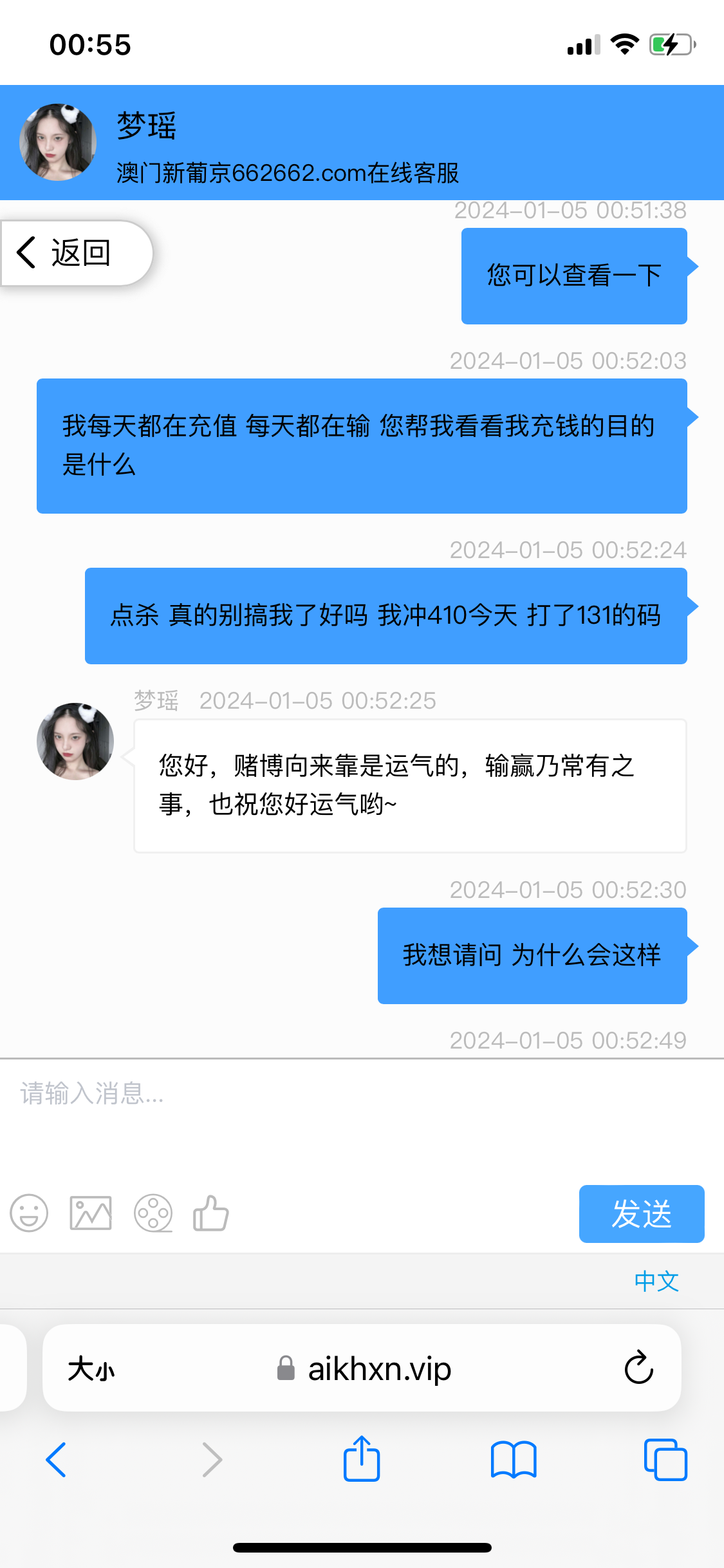Go back in browser history
This screenshot has height=1568, width=724.
[x=56, y=1459]
